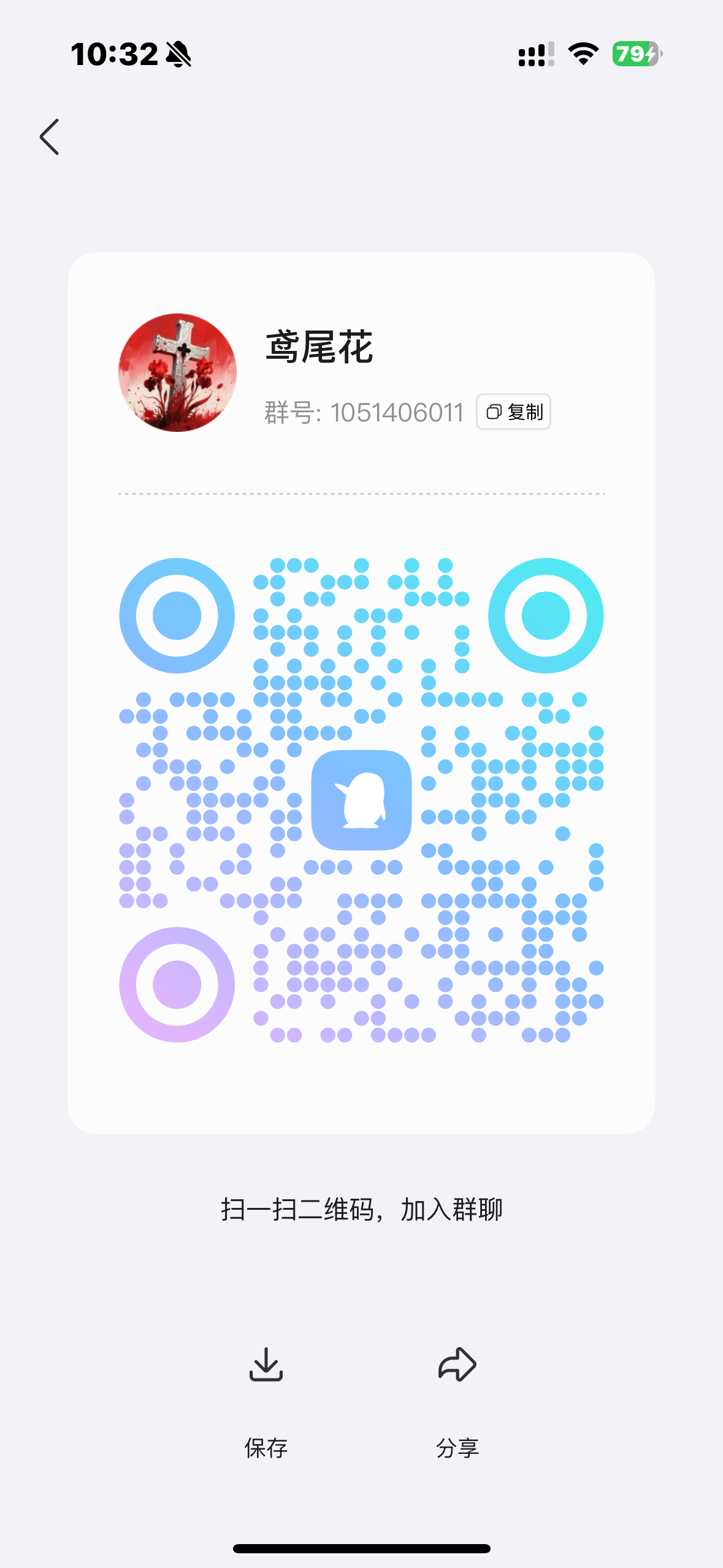This screenshot has width=723, height=1568.
Task: Click the top-left finder pattern of QR code
Action: tap(177, 616)
